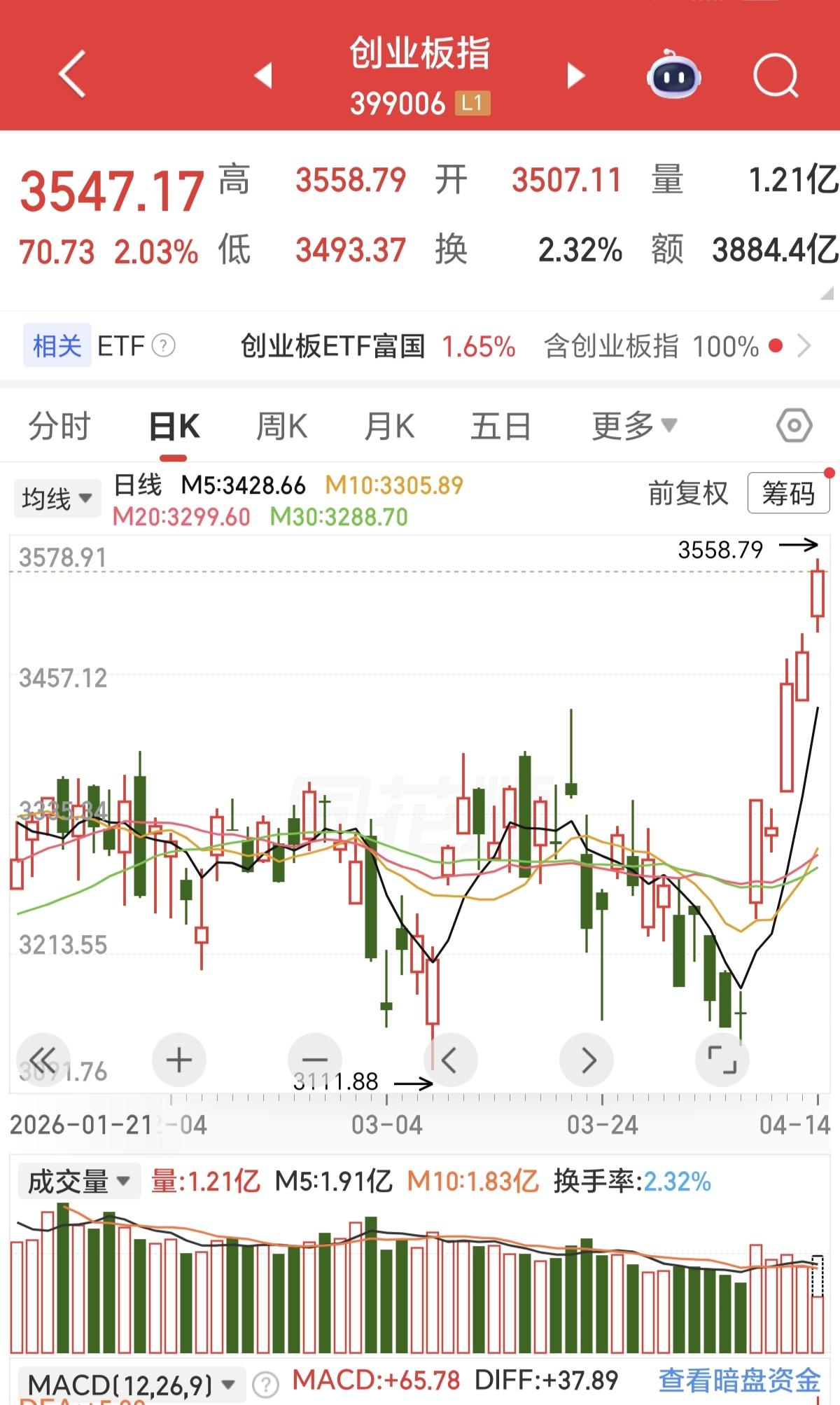
Task: Pan the chart left with the left chevron
Action: [451, 1060]
